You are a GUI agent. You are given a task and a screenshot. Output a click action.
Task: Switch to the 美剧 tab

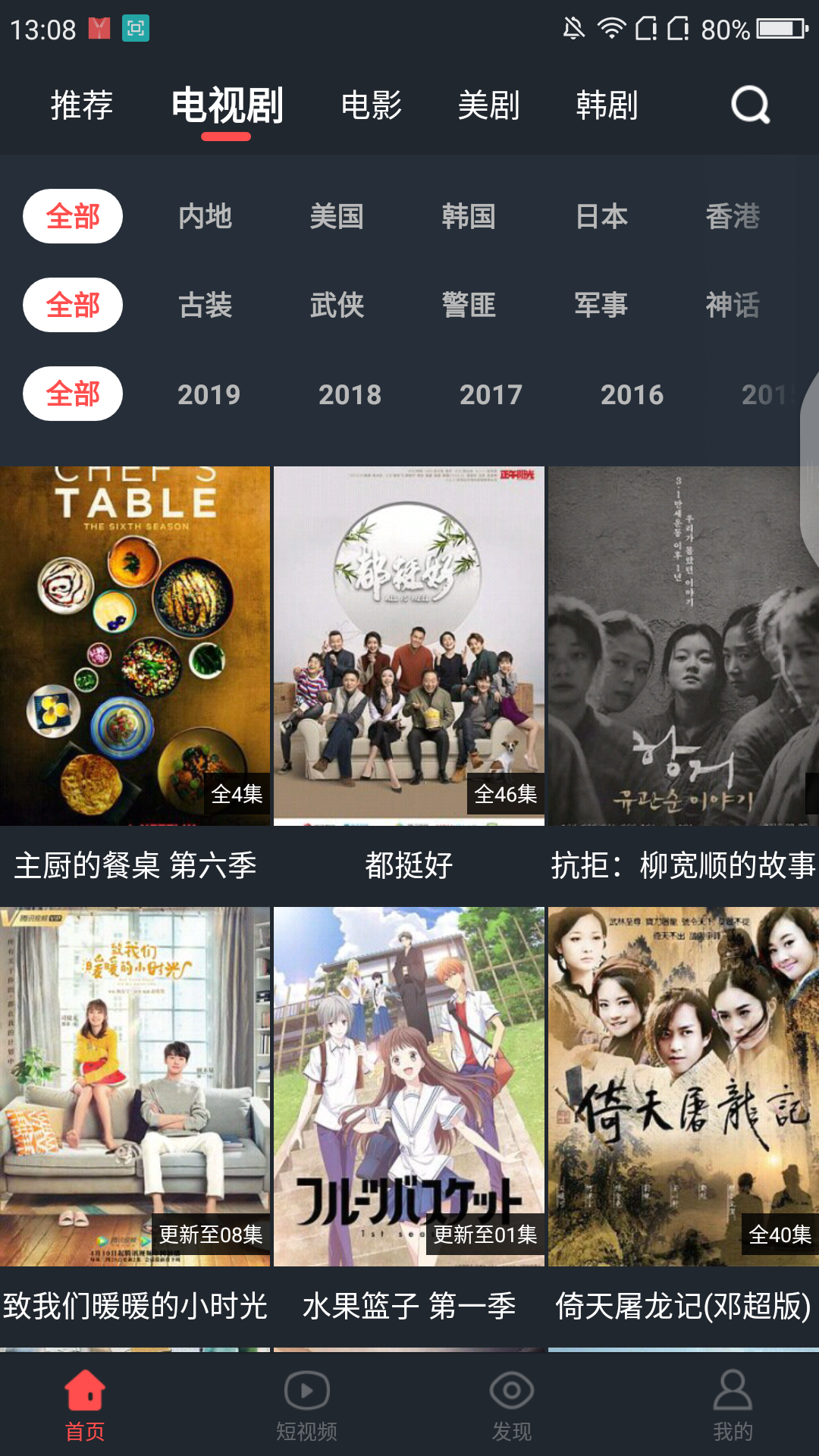[491, 106]
